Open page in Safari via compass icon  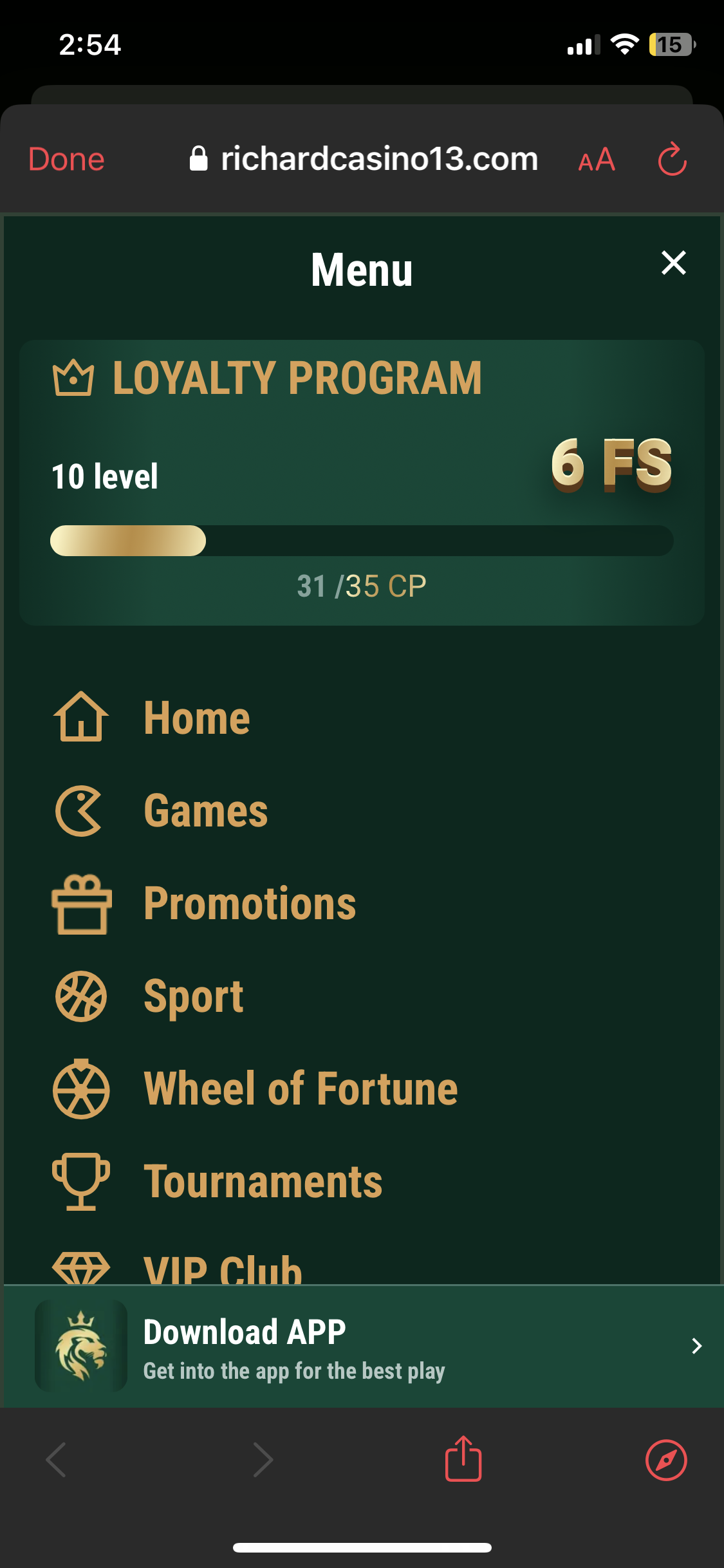coord(666,1460)
